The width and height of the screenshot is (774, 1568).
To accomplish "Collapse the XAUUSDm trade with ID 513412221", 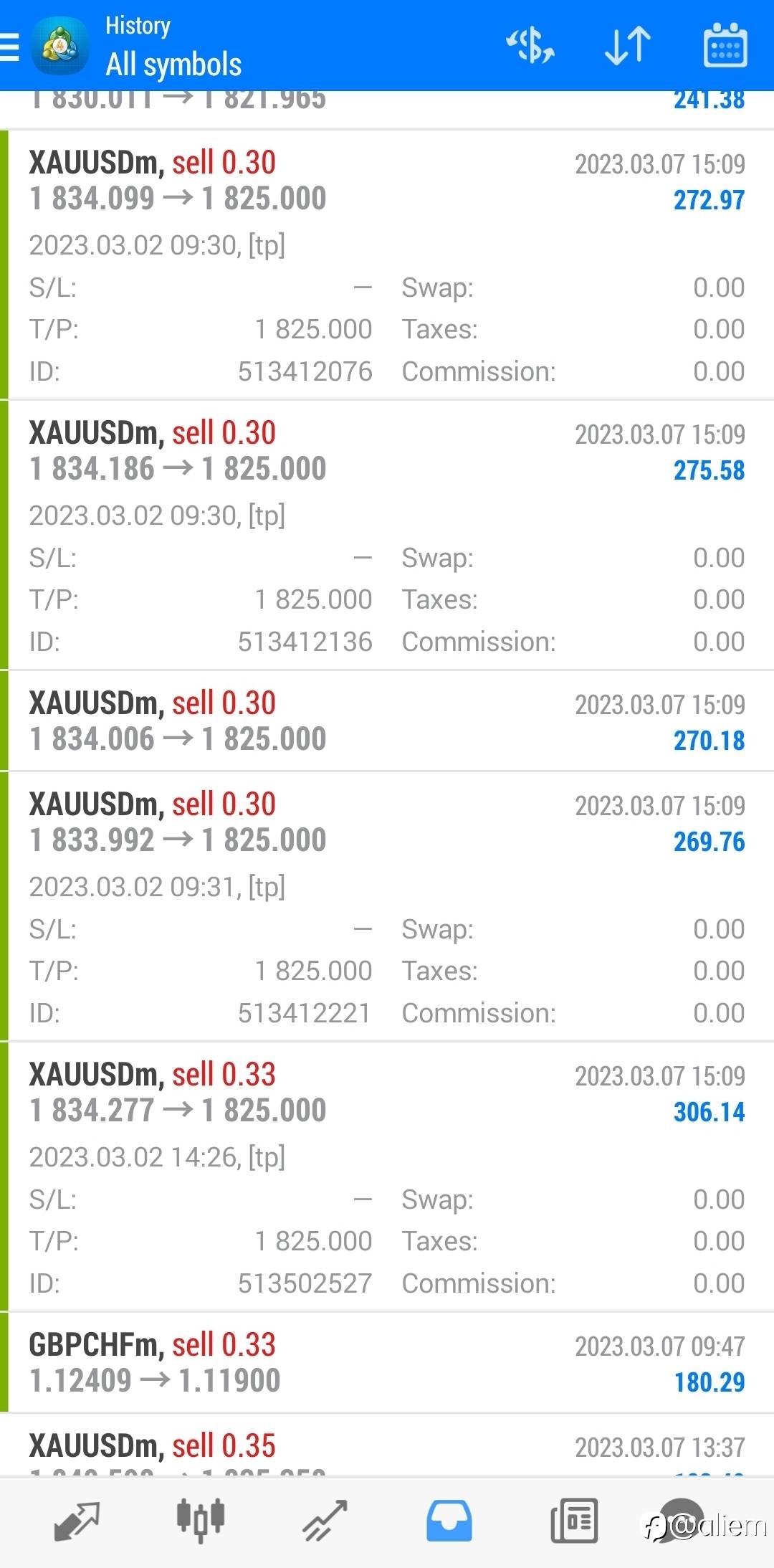I will click(387, 906).
